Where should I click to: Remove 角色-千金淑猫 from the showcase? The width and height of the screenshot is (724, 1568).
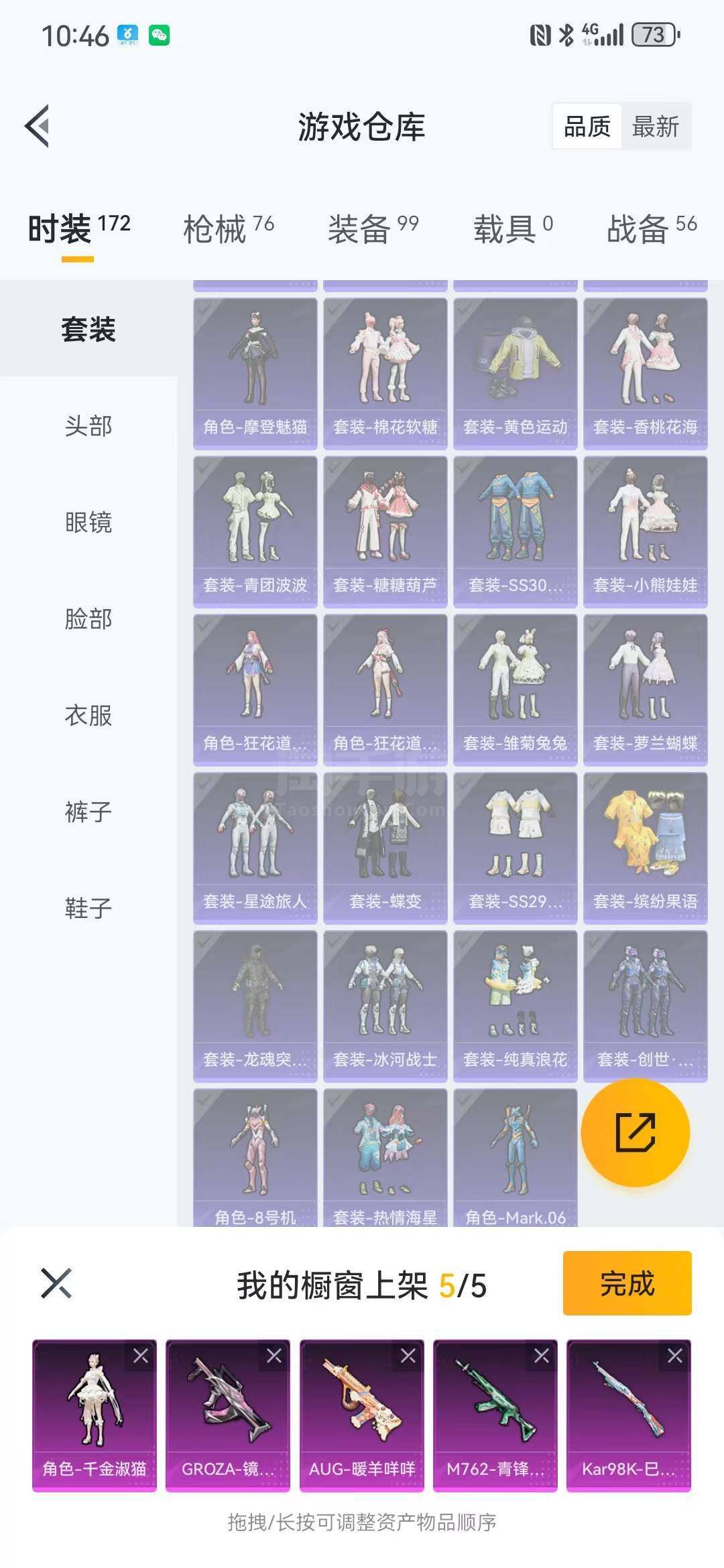(141, 1356)
